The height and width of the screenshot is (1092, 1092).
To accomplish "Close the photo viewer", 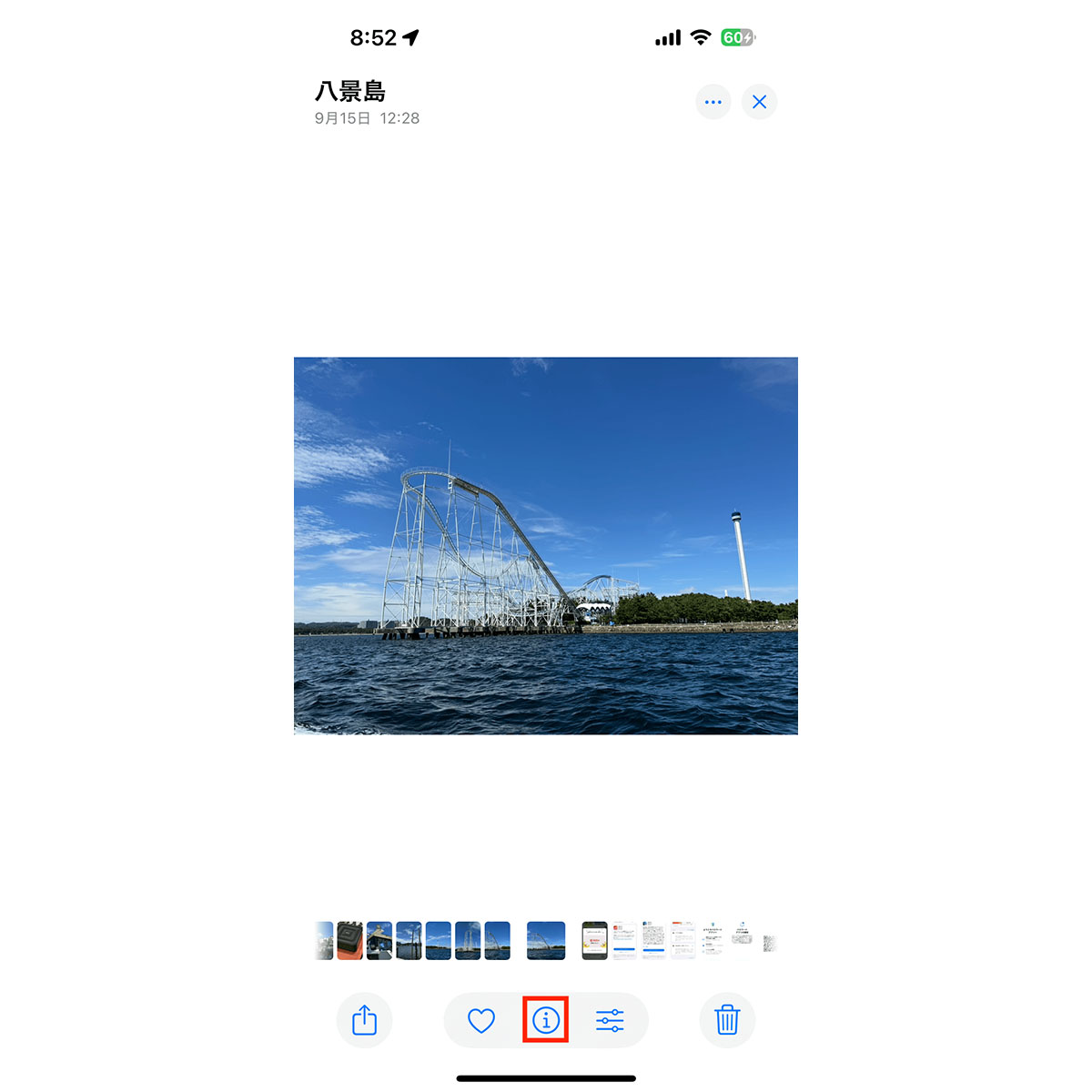I will tap(759, 102).
